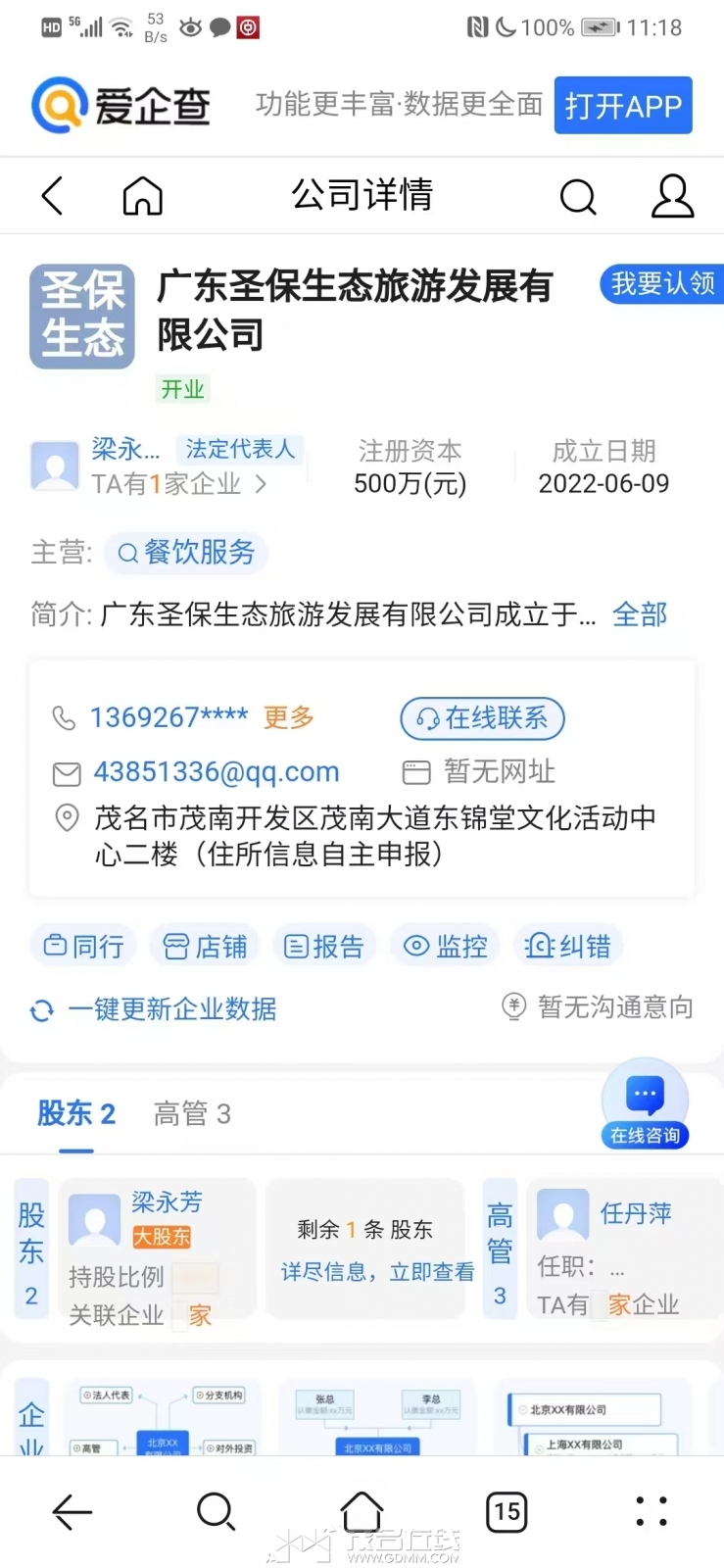Start a chat via 在线联系

tap(482, 718)
